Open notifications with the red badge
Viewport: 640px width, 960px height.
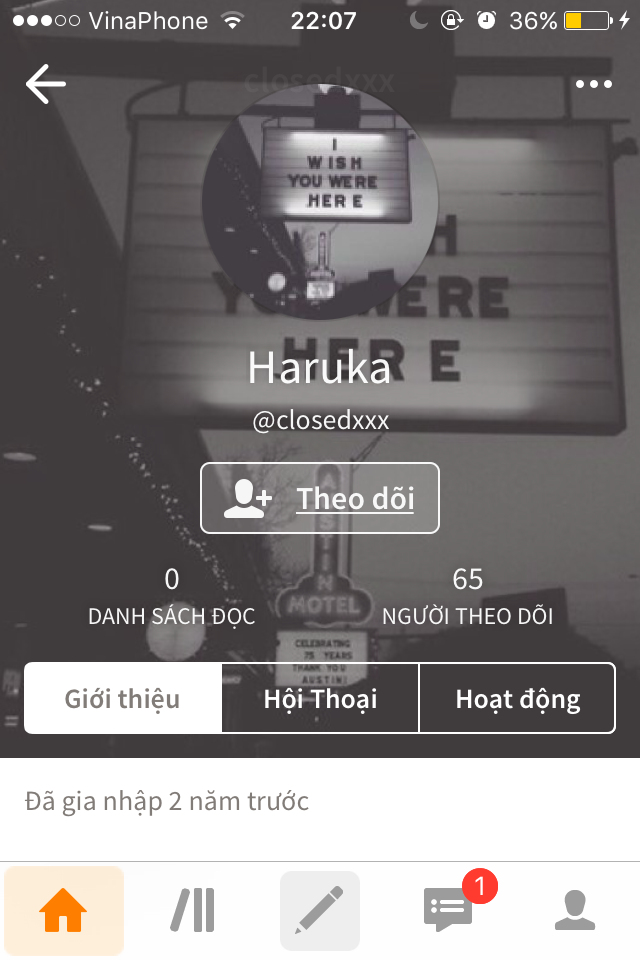coord(448,911)
